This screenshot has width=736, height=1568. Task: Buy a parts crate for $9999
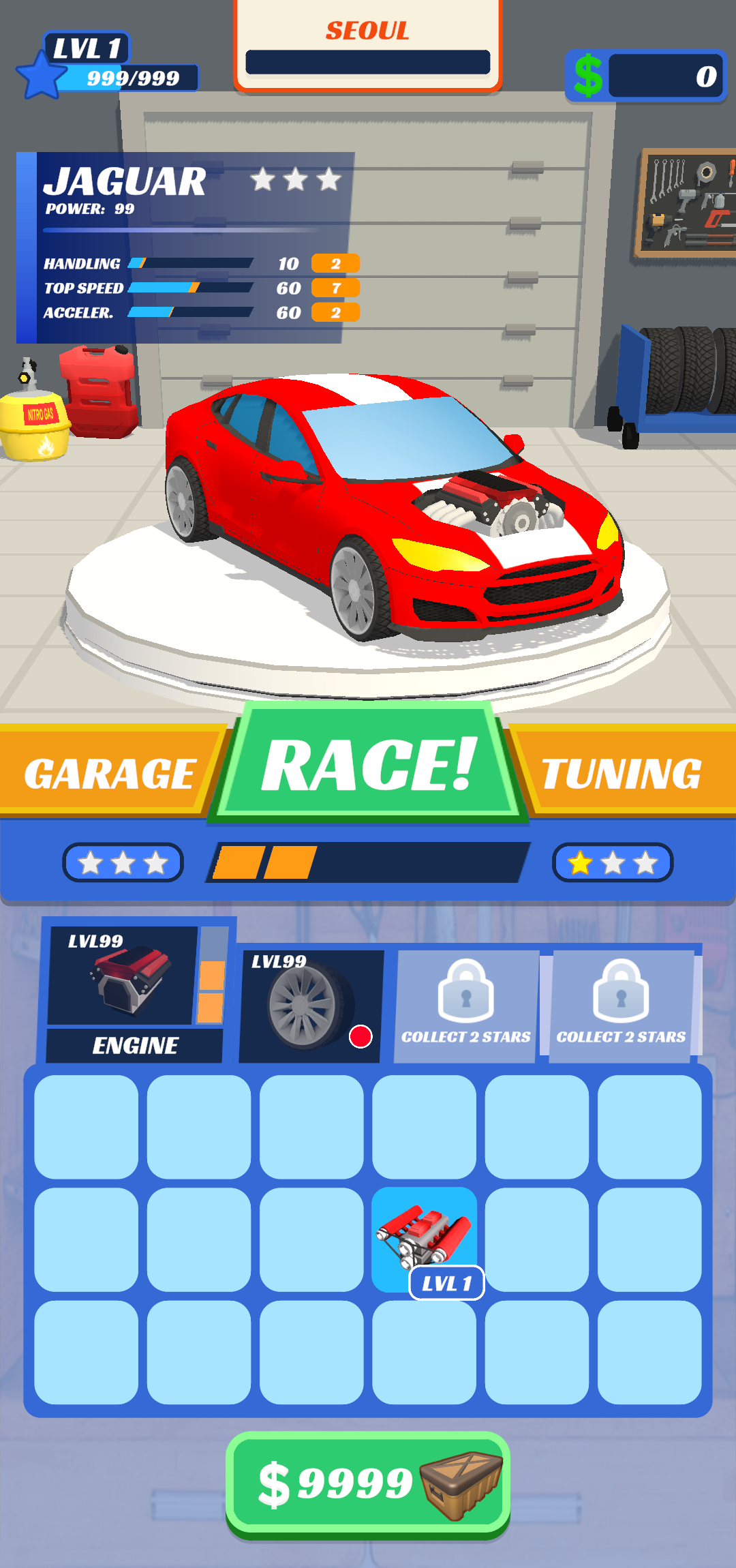(x=368, y=1483)
